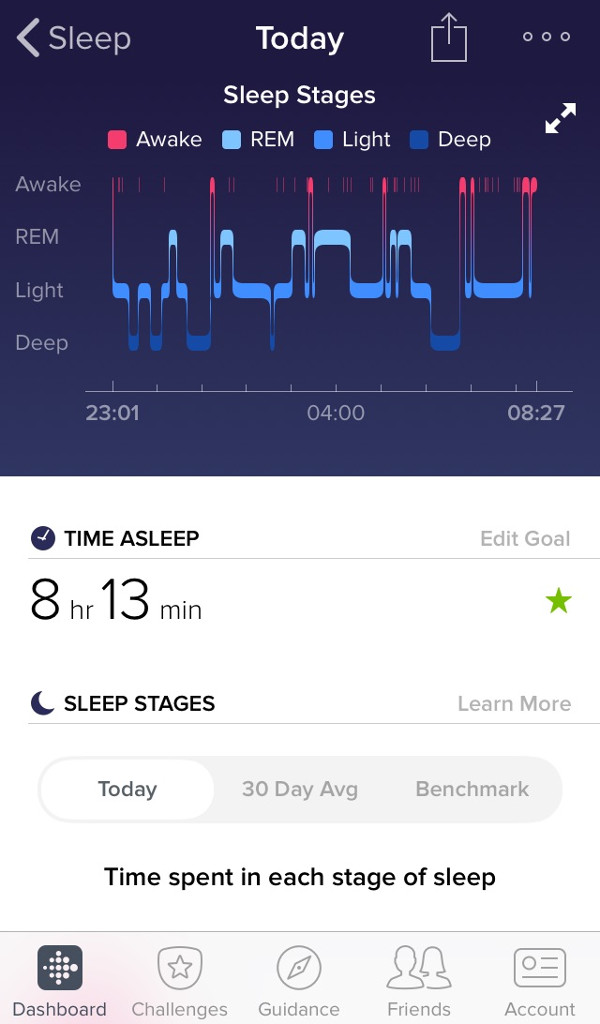View the Friends tab
This screenshot has width=600, height=1024.
[x=420, y=981]
